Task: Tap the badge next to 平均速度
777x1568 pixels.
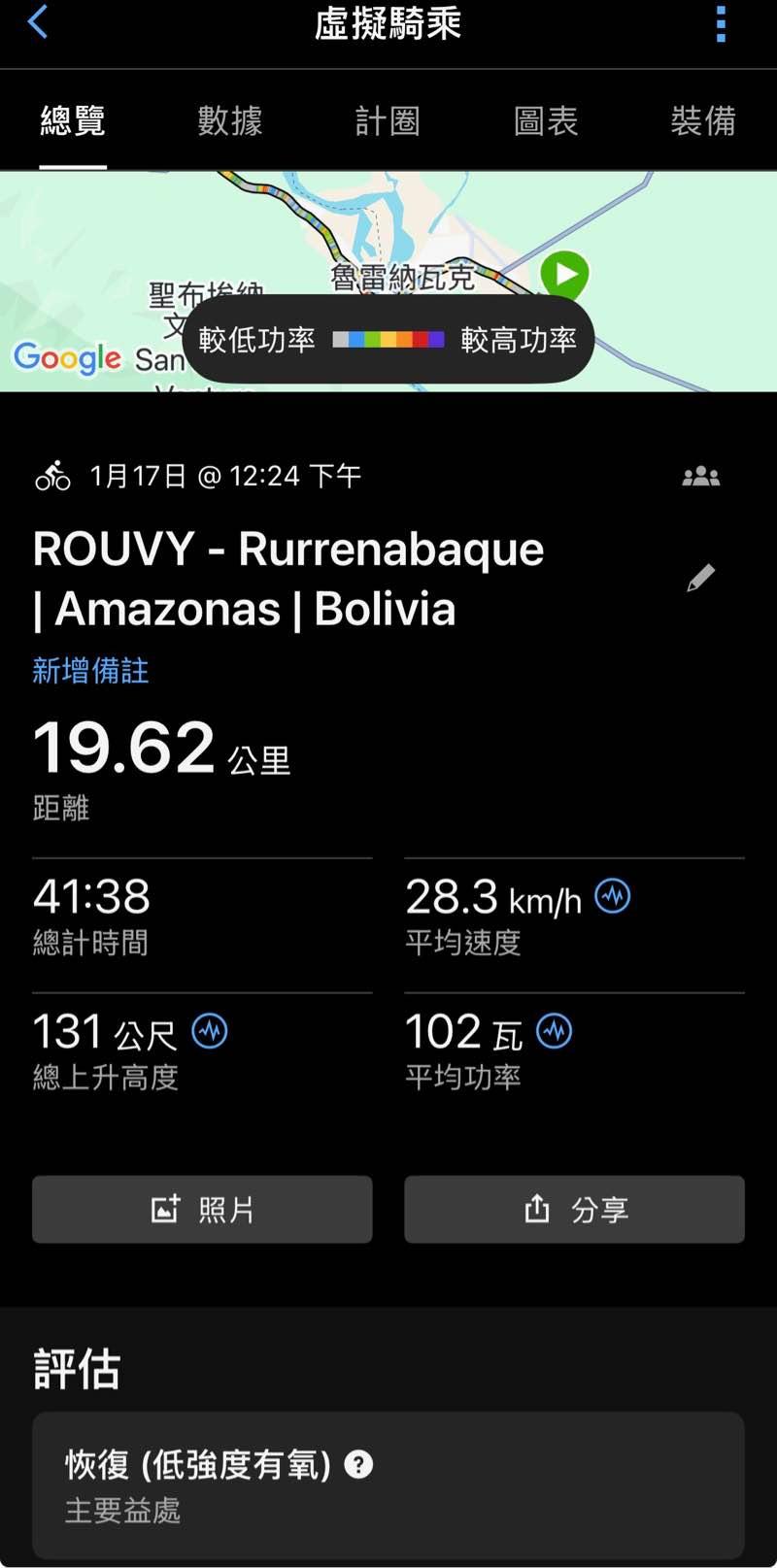Action: (613, 895)
